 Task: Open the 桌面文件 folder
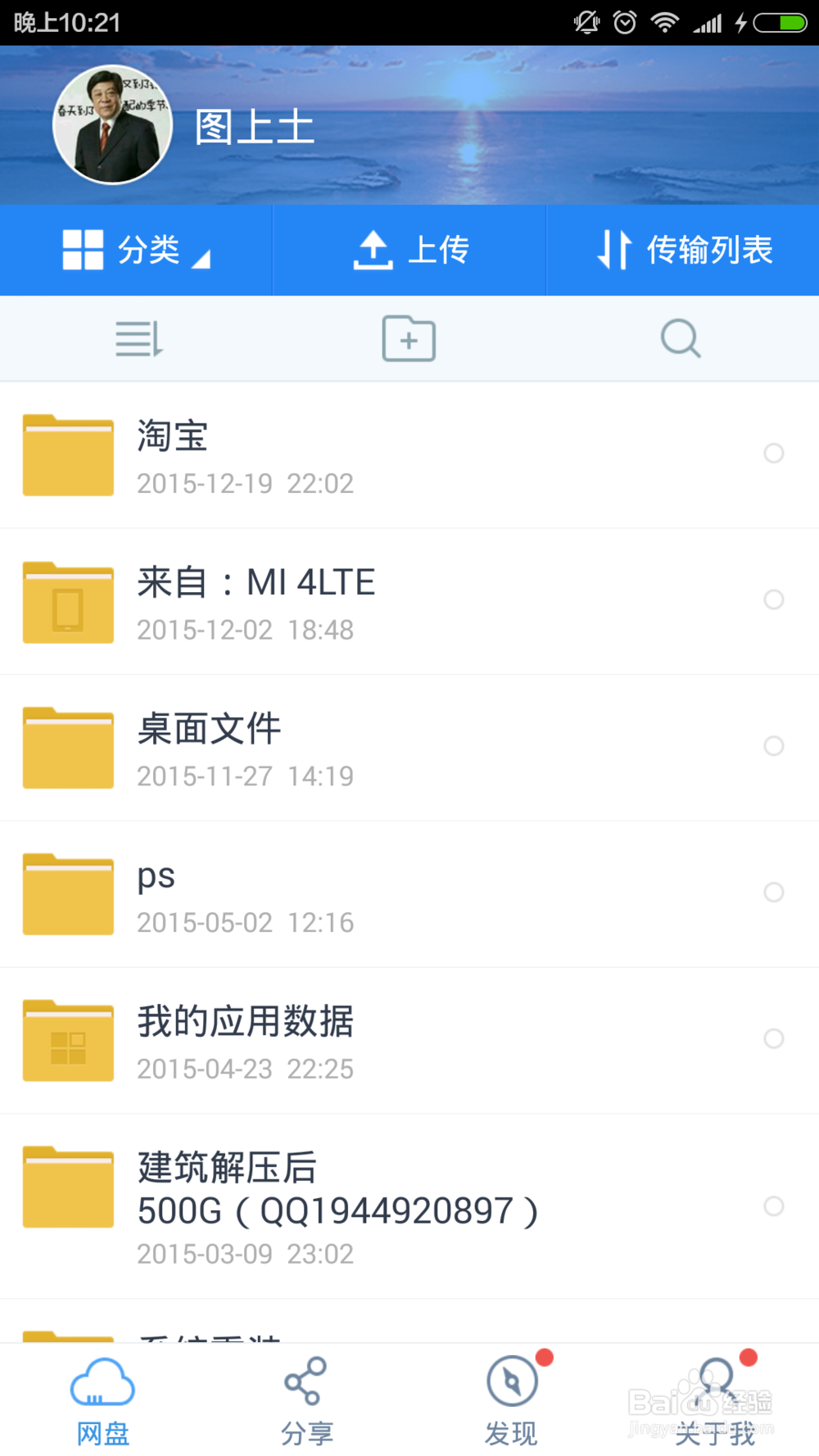[328, 746]
